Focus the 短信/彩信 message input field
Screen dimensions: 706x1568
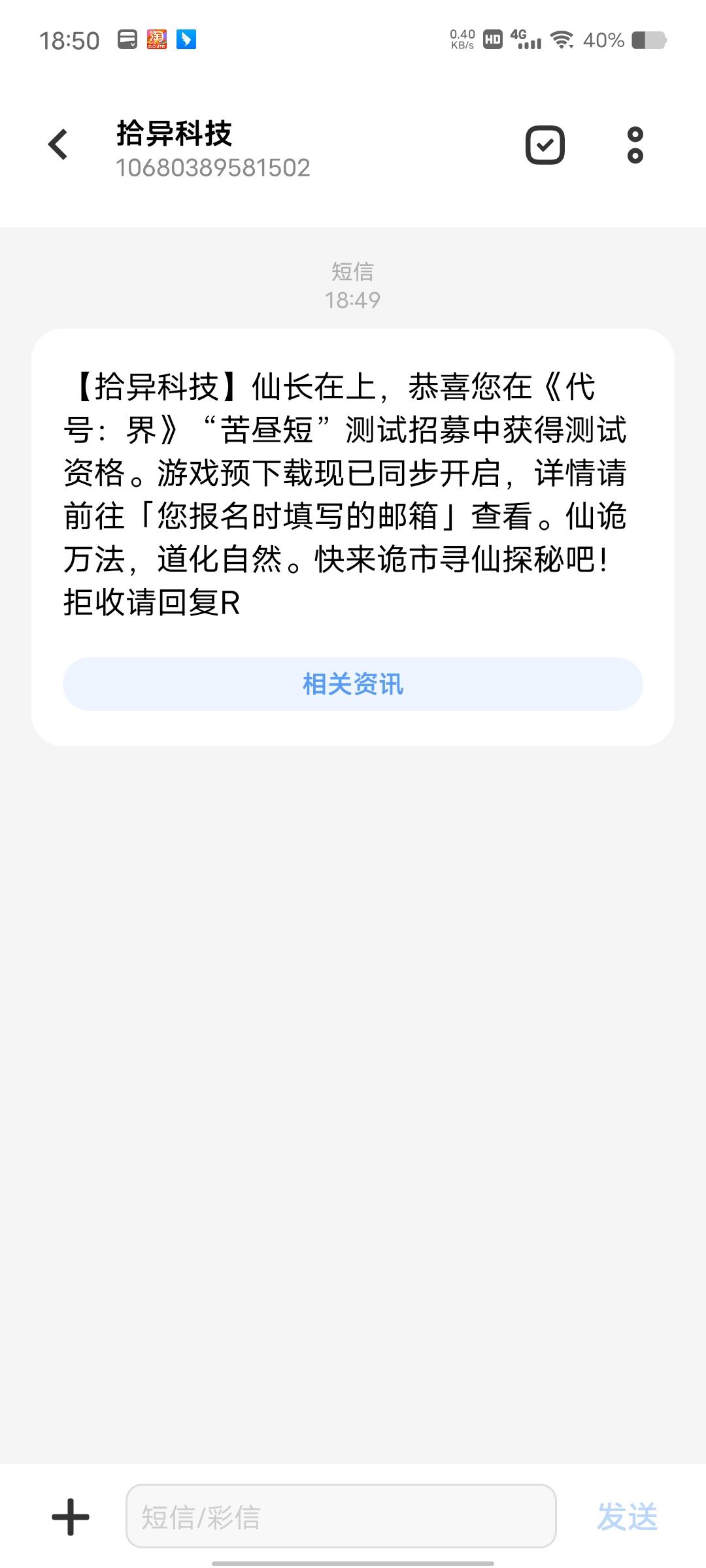(341, 1516)
